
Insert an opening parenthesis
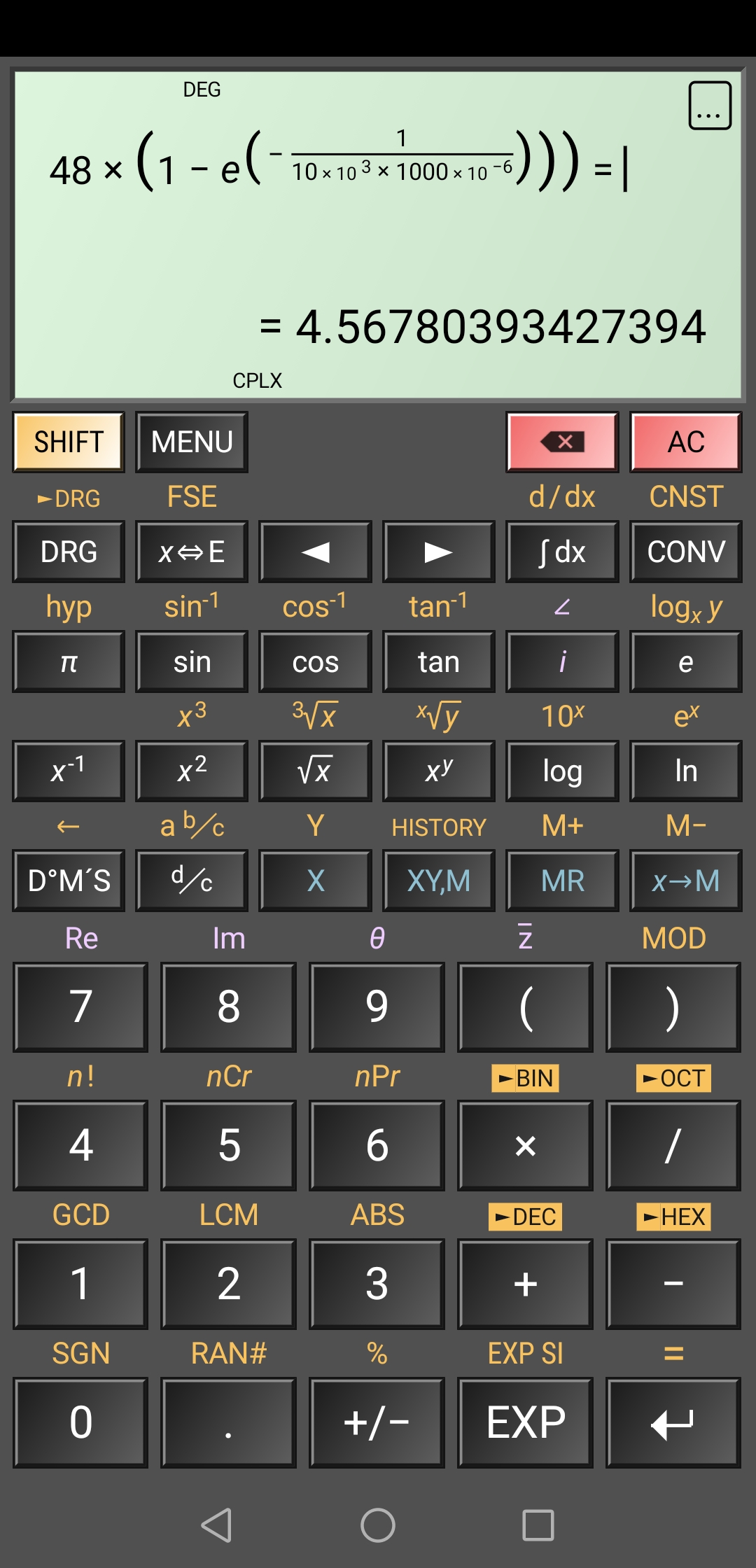tap(525, 1007)
